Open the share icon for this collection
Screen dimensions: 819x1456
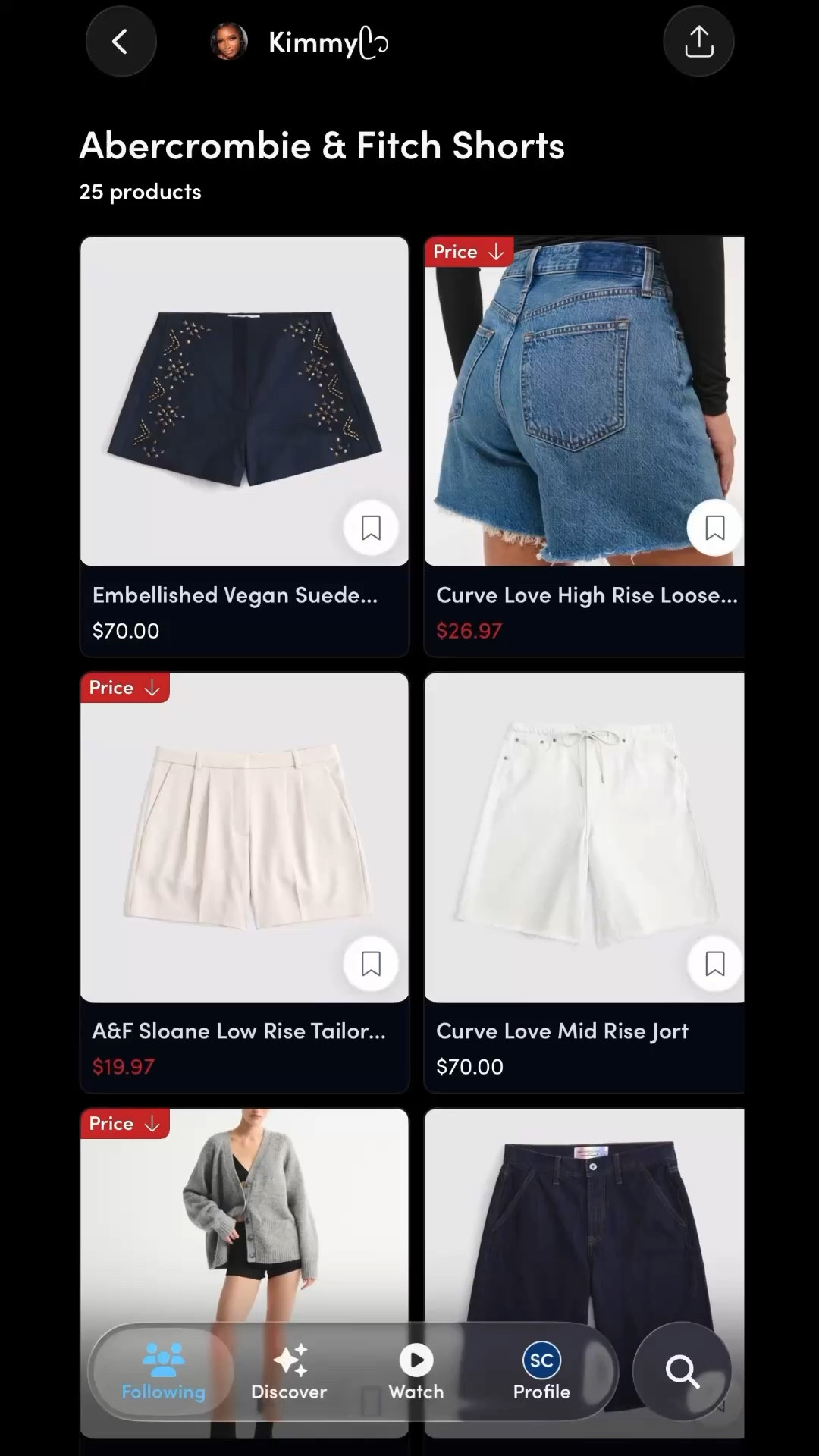click(x=698, y=41)
